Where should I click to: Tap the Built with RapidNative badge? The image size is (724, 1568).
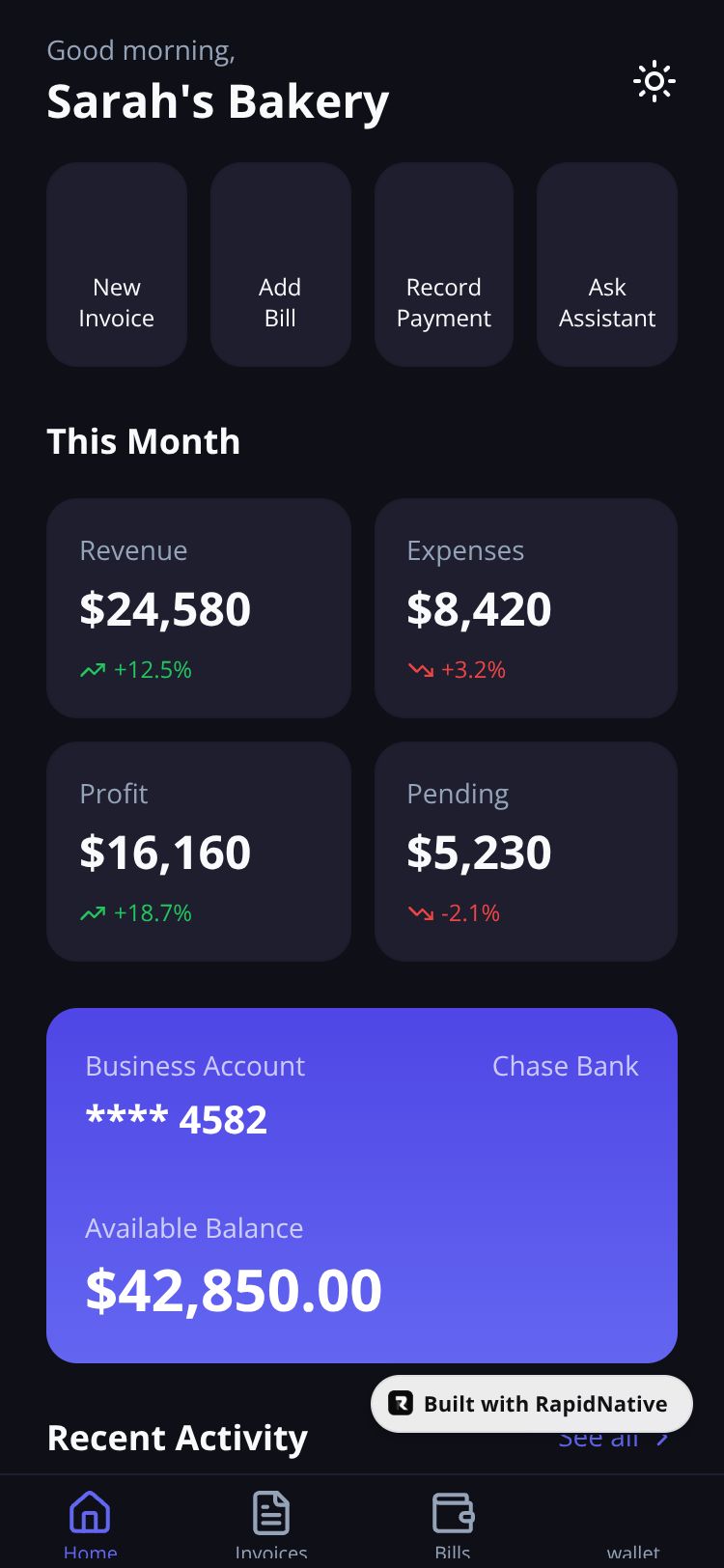532,1404
